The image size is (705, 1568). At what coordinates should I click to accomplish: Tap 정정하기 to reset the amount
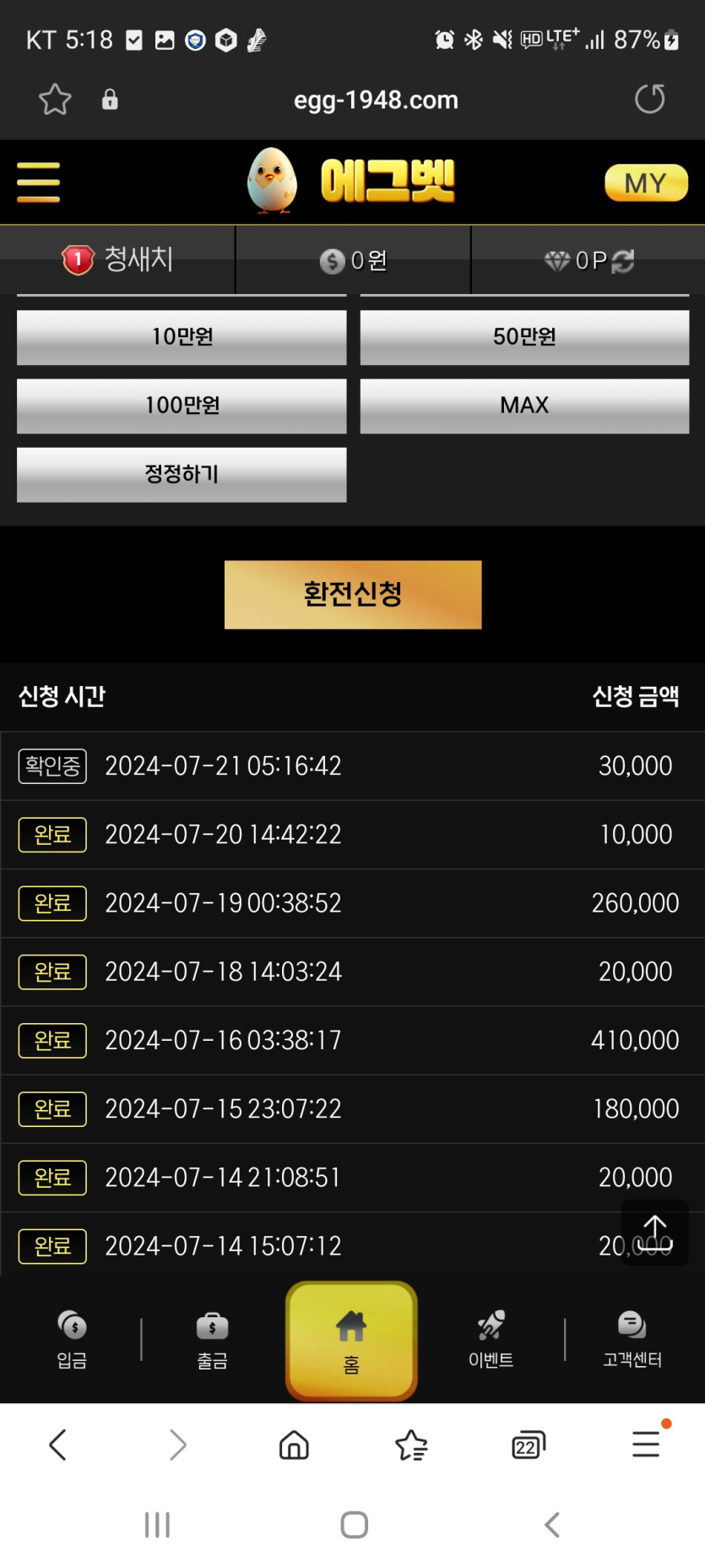(182, 474)
